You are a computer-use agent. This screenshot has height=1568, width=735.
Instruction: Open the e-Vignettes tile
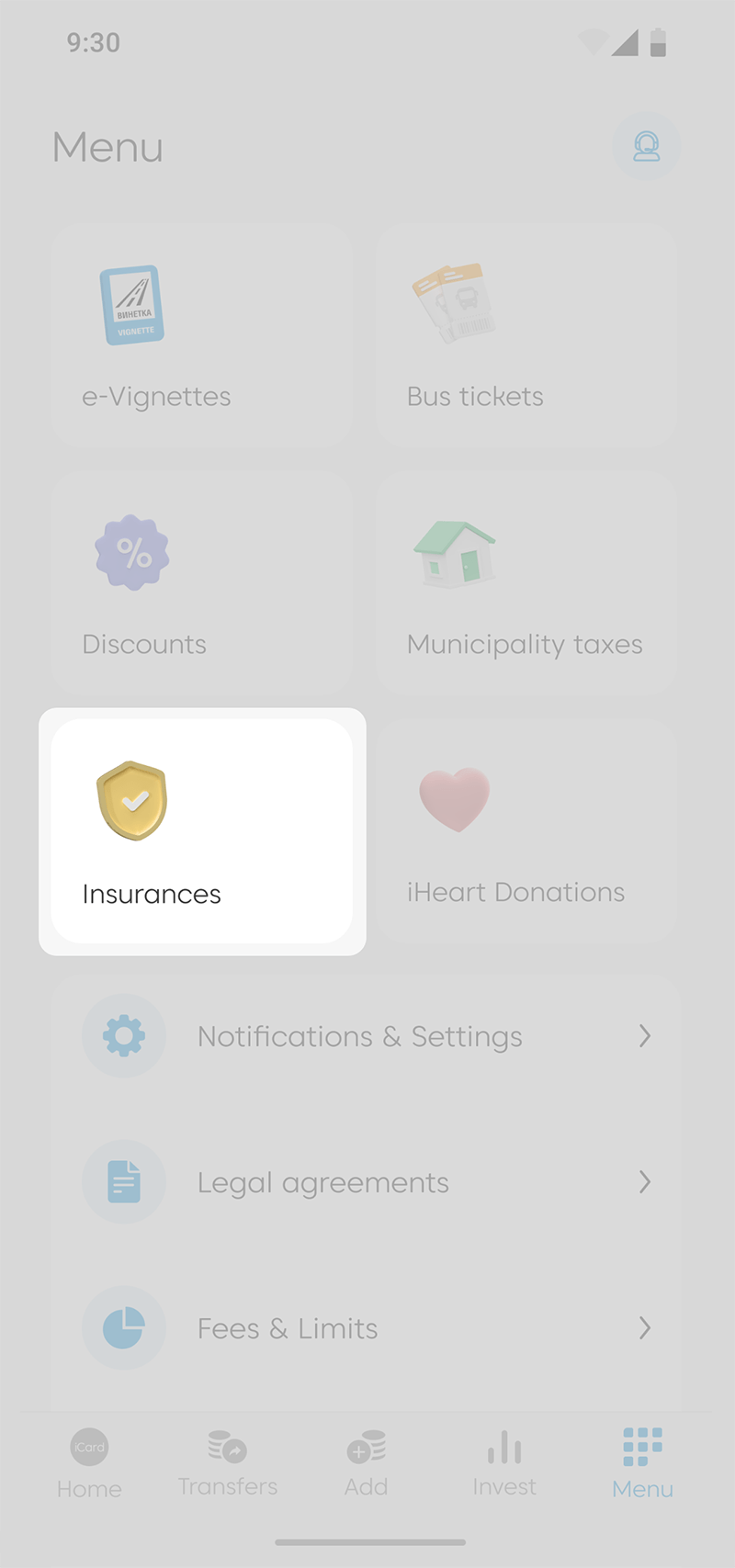pyautogui.click(x=202, y=336)
